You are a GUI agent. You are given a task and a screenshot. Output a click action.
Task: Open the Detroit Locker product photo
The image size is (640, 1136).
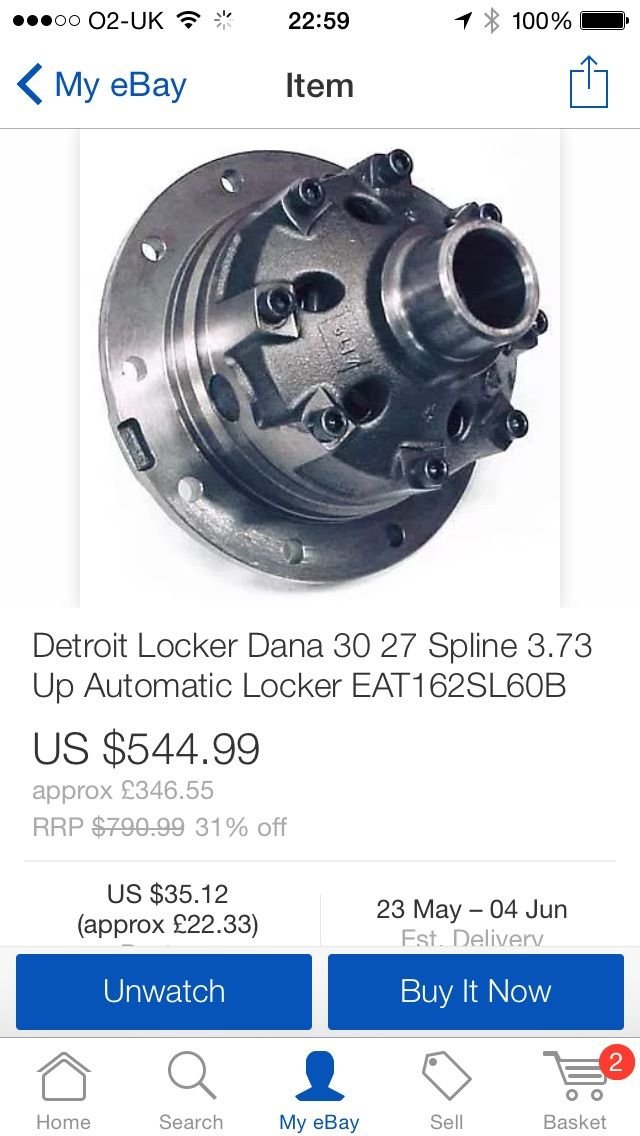320,368
